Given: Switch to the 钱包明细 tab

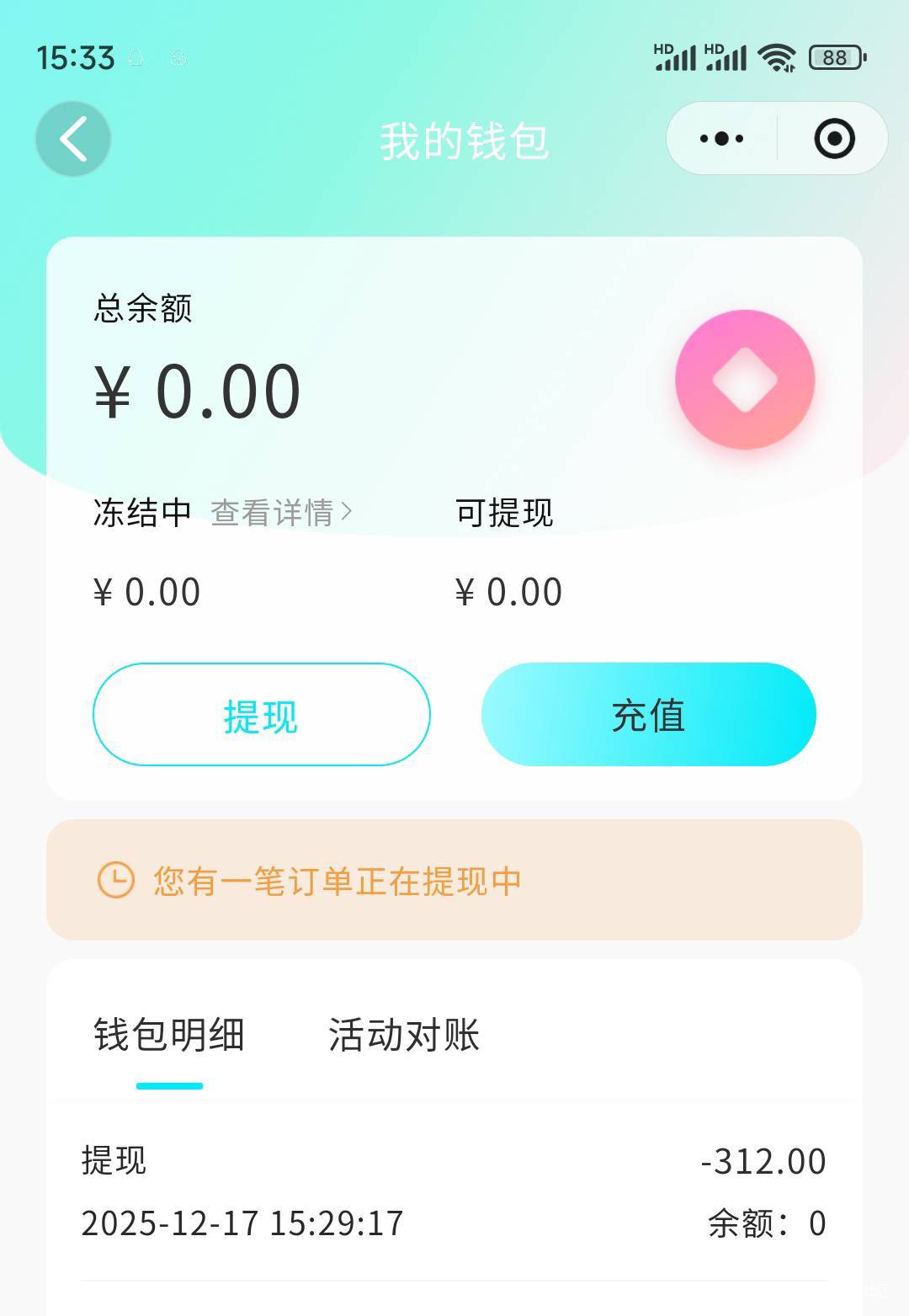Looking at the screenshot, I should [x=169, y=1035].
